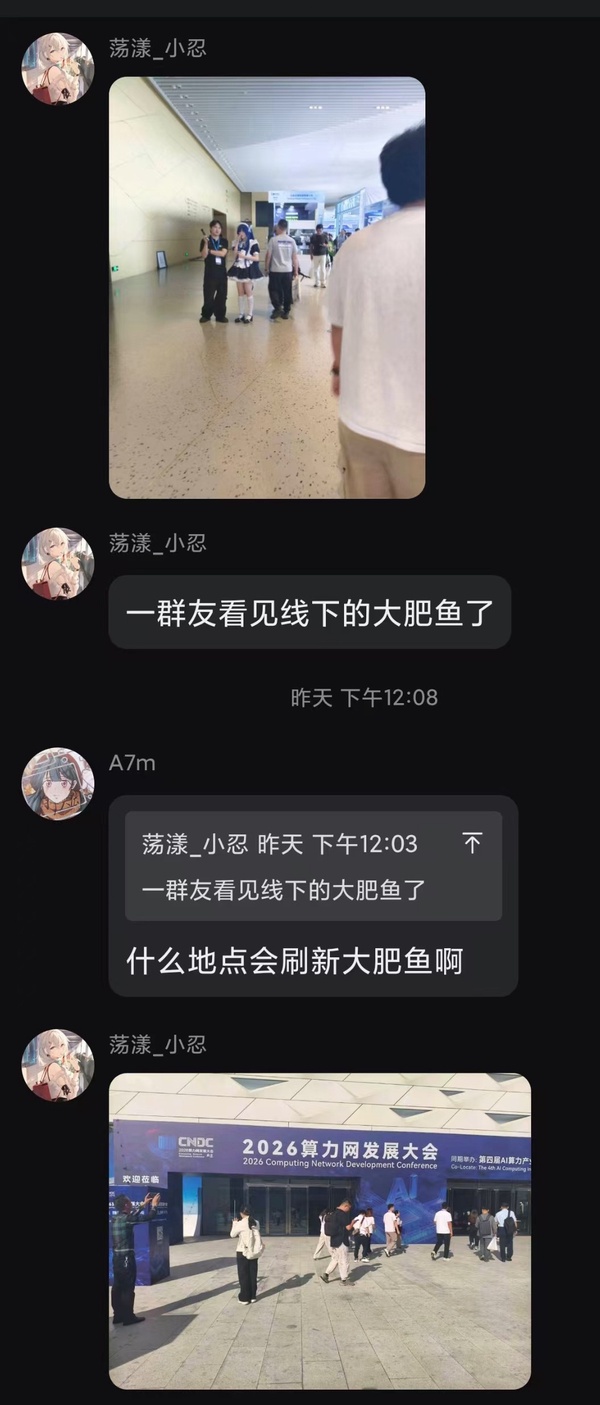Open the quoted reply from 荡漾_小忍

coord(313,866)
